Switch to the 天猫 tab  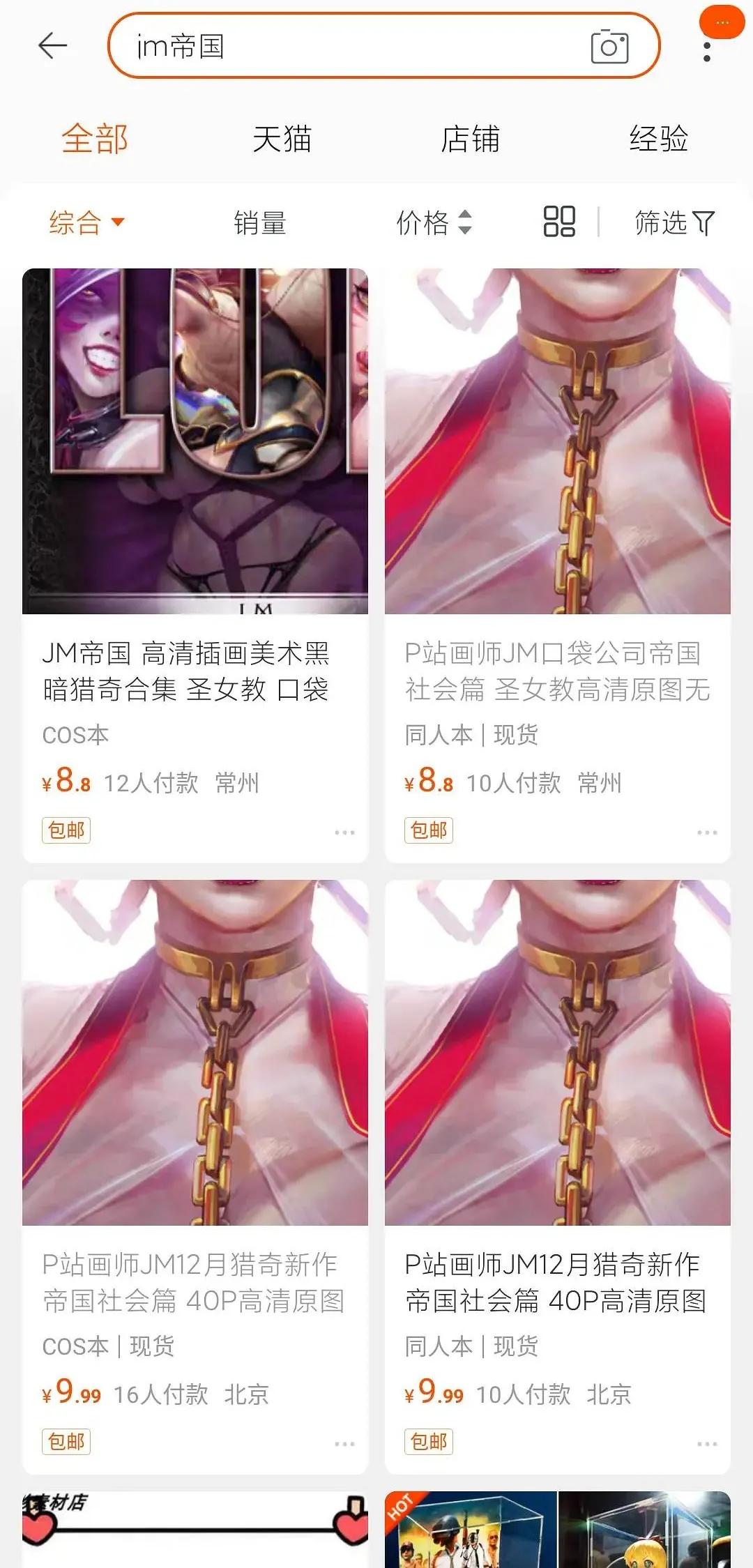click(282, 138)
